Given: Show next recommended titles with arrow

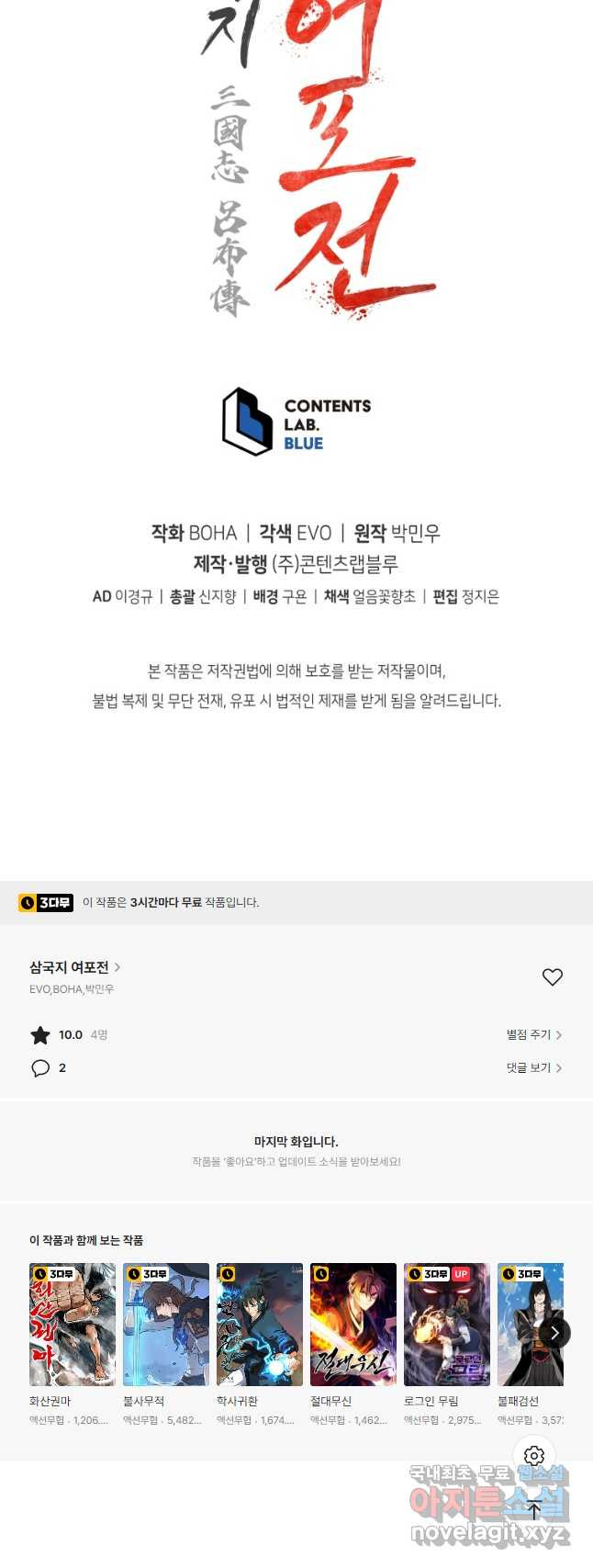Looking at the screenshot, I should pyautogui.click(x=554, y=1333).
